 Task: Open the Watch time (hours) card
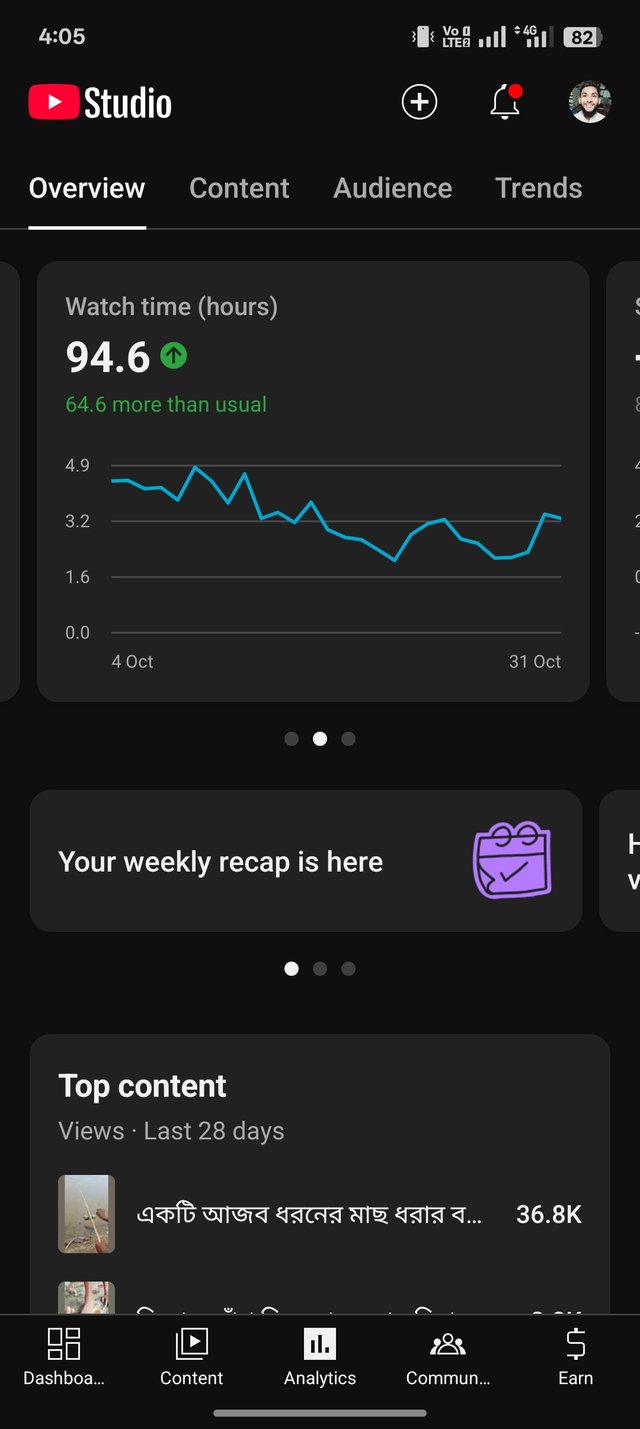click(313, 481)
